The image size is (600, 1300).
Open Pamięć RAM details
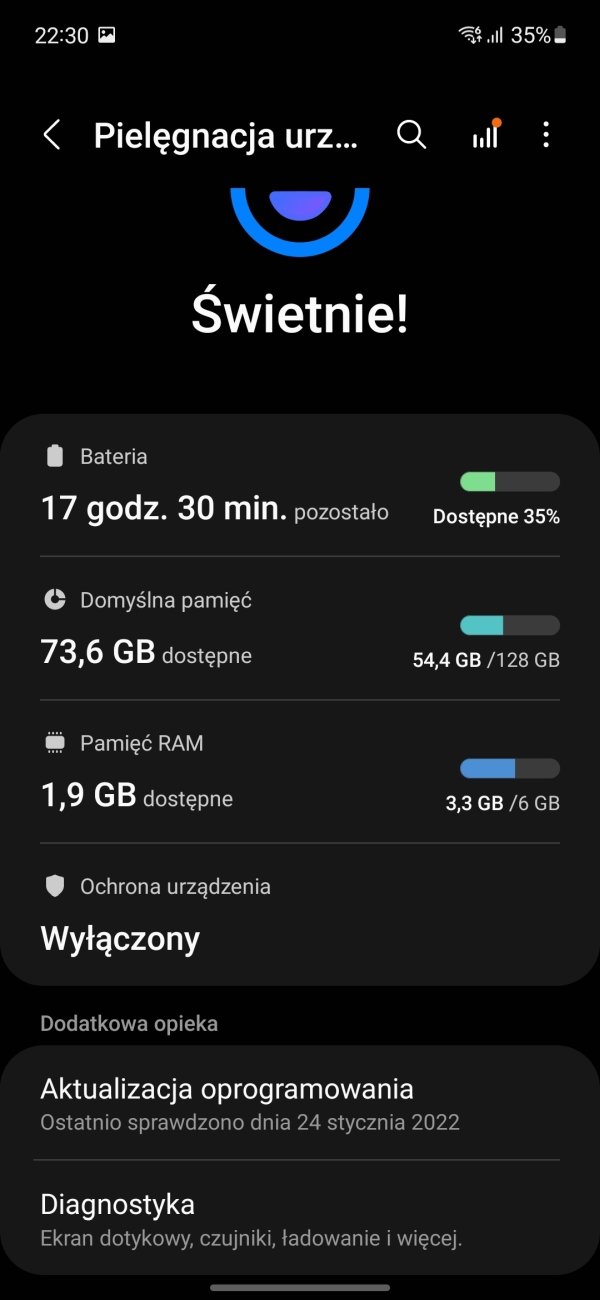click(300, 771)
